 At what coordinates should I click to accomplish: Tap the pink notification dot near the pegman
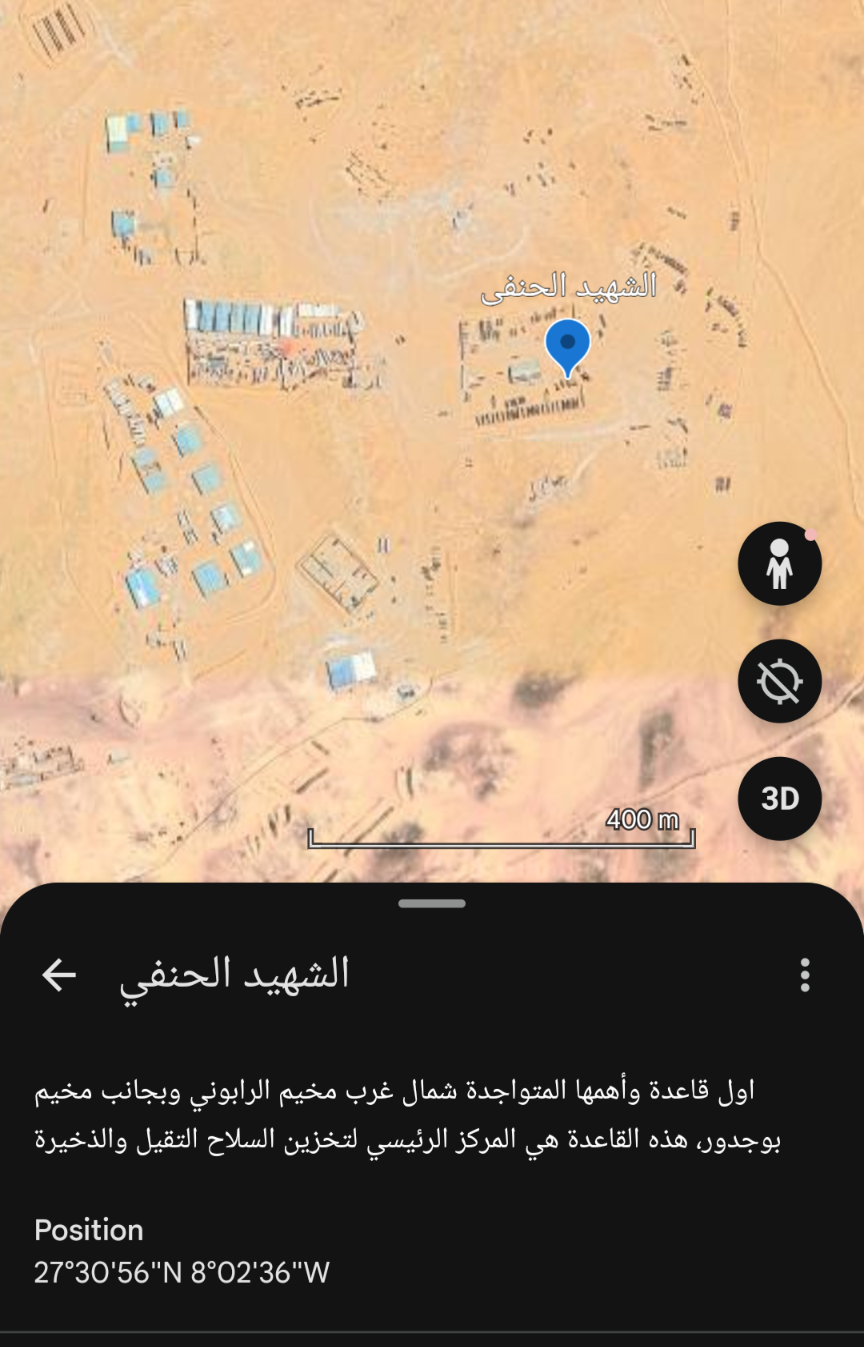click(x=811, y=534)
